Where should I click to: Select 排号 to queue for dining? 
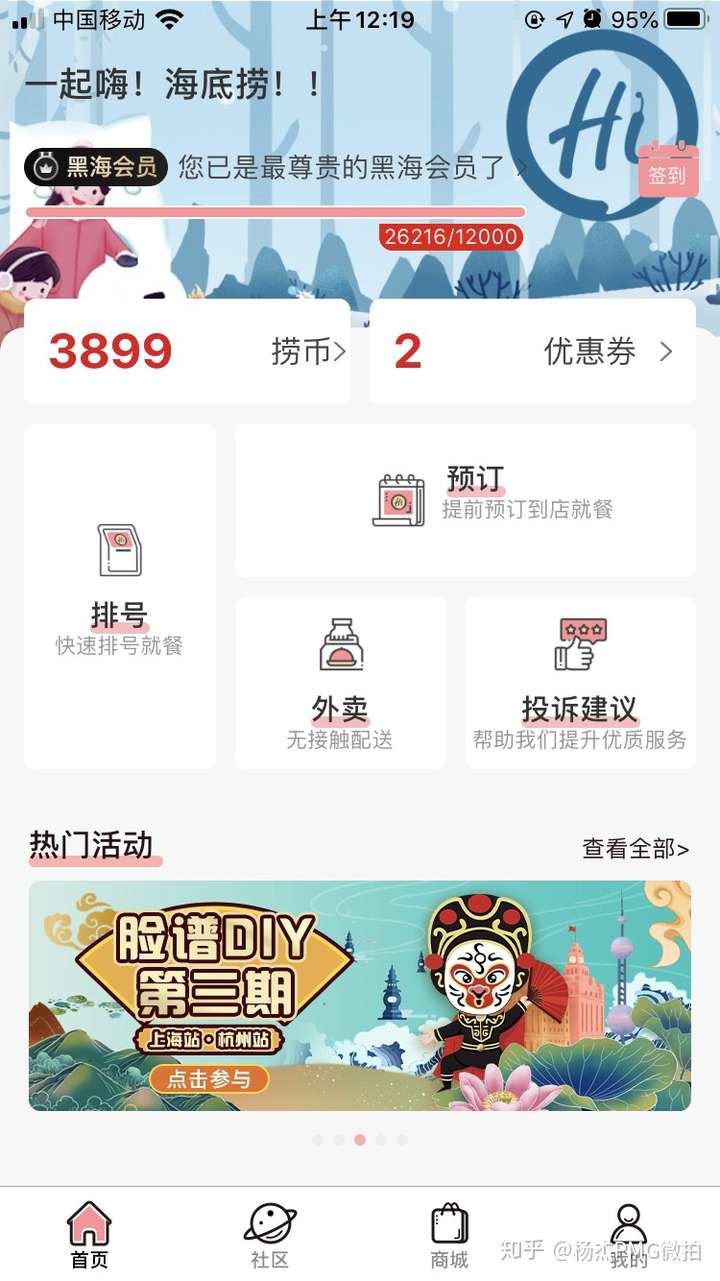(120, 596)
